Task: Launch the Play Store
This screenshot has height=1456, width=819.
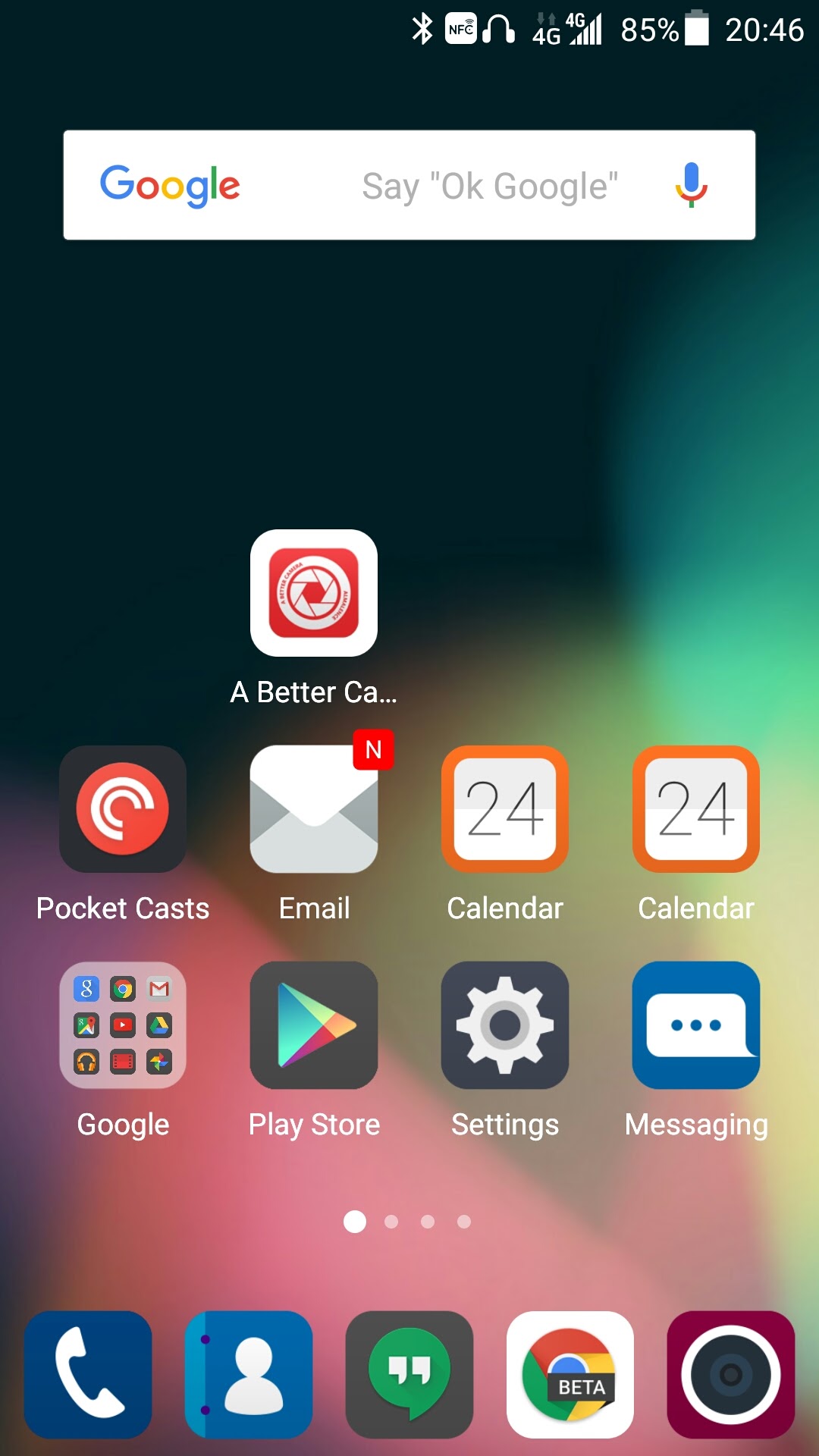Action: 314,1025
